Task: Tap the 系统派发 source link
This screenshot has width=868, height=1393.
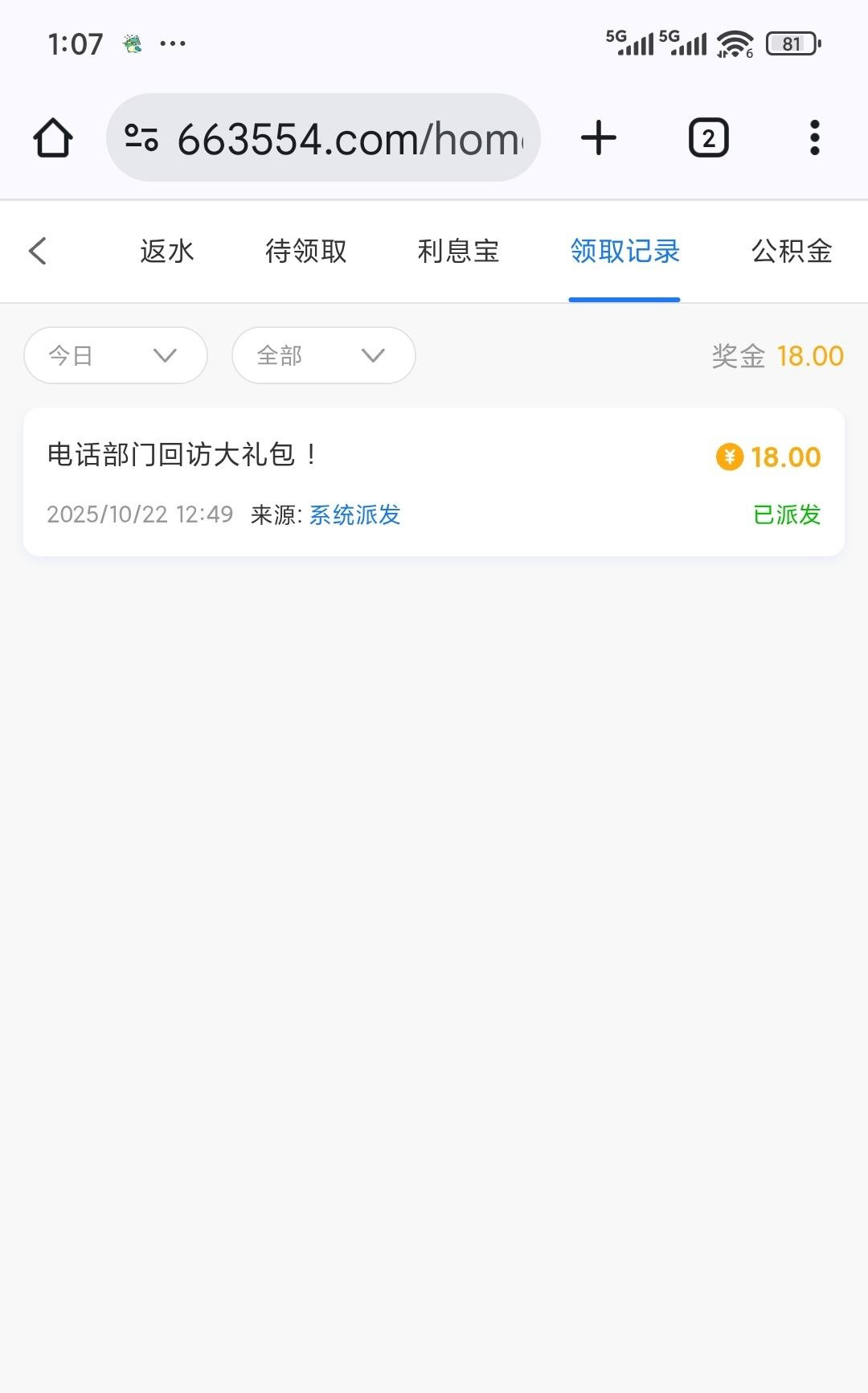Action: (x=354, y=514)
